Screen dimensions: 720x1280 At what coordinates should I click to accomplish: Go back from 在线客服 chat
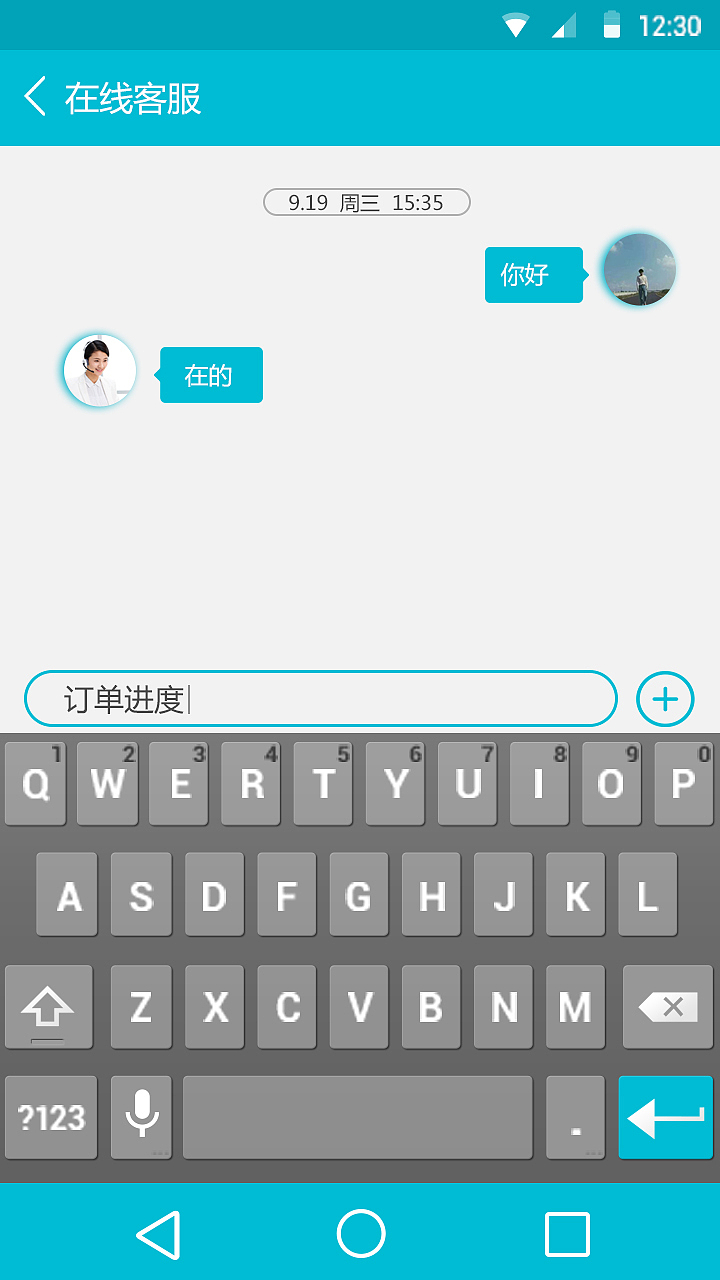pos(36,98)
